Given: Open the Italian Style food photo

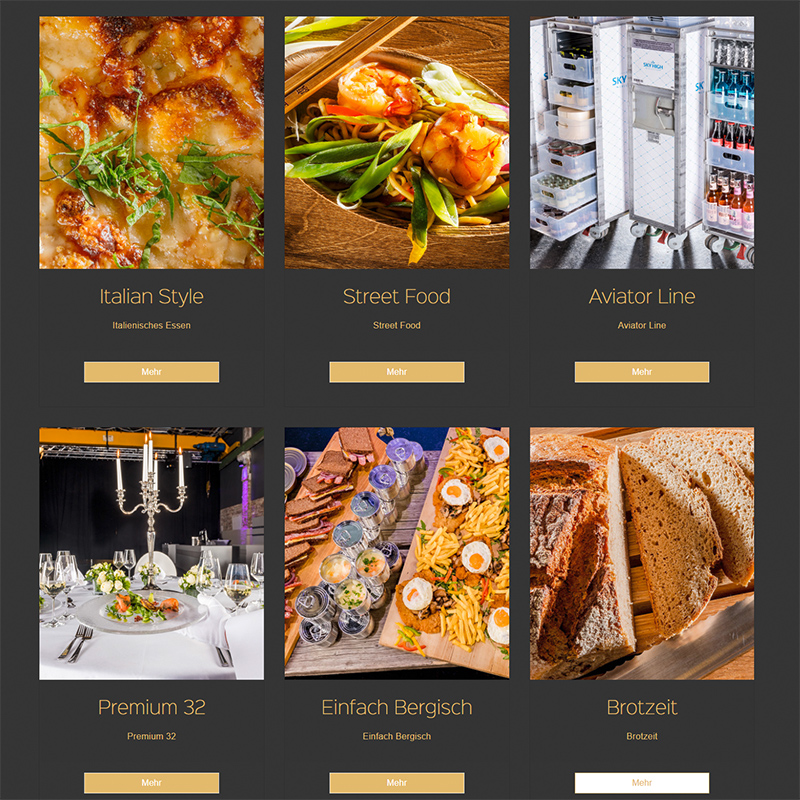Looking at the screenshot, I should click(x=151, y=142).
